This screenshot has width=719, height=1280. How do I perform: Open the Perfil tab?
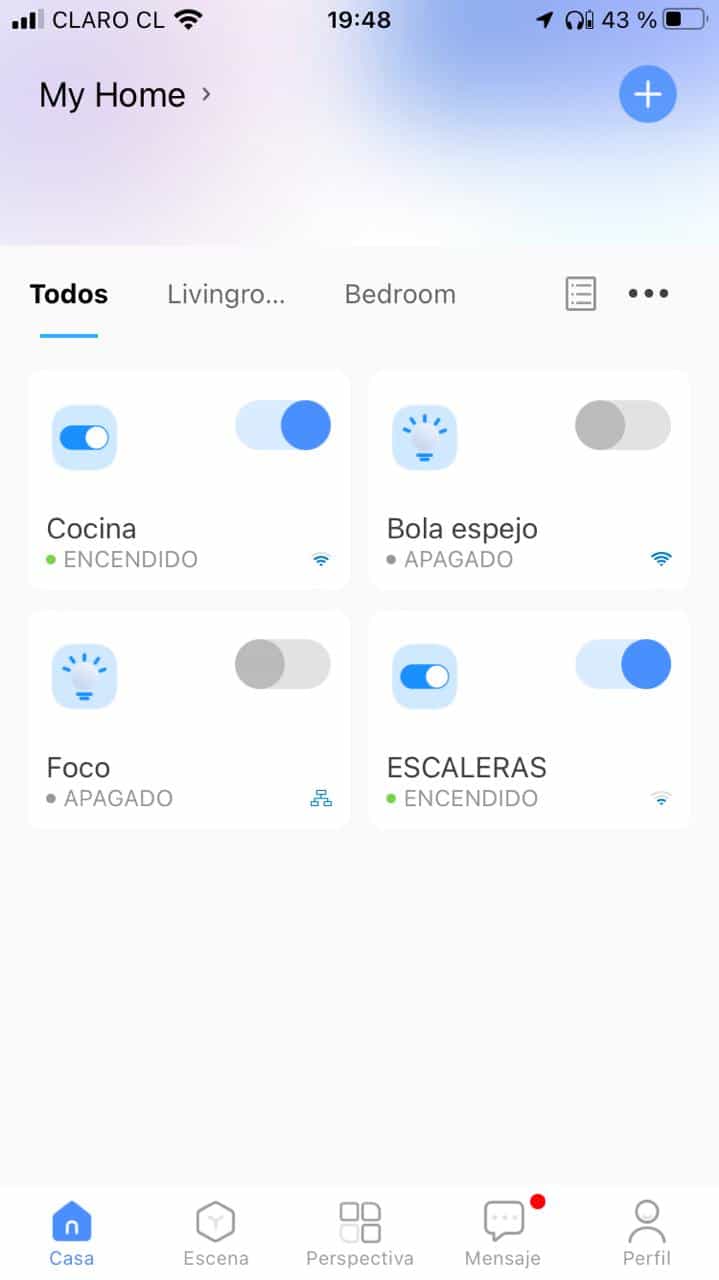[647, 1234]
